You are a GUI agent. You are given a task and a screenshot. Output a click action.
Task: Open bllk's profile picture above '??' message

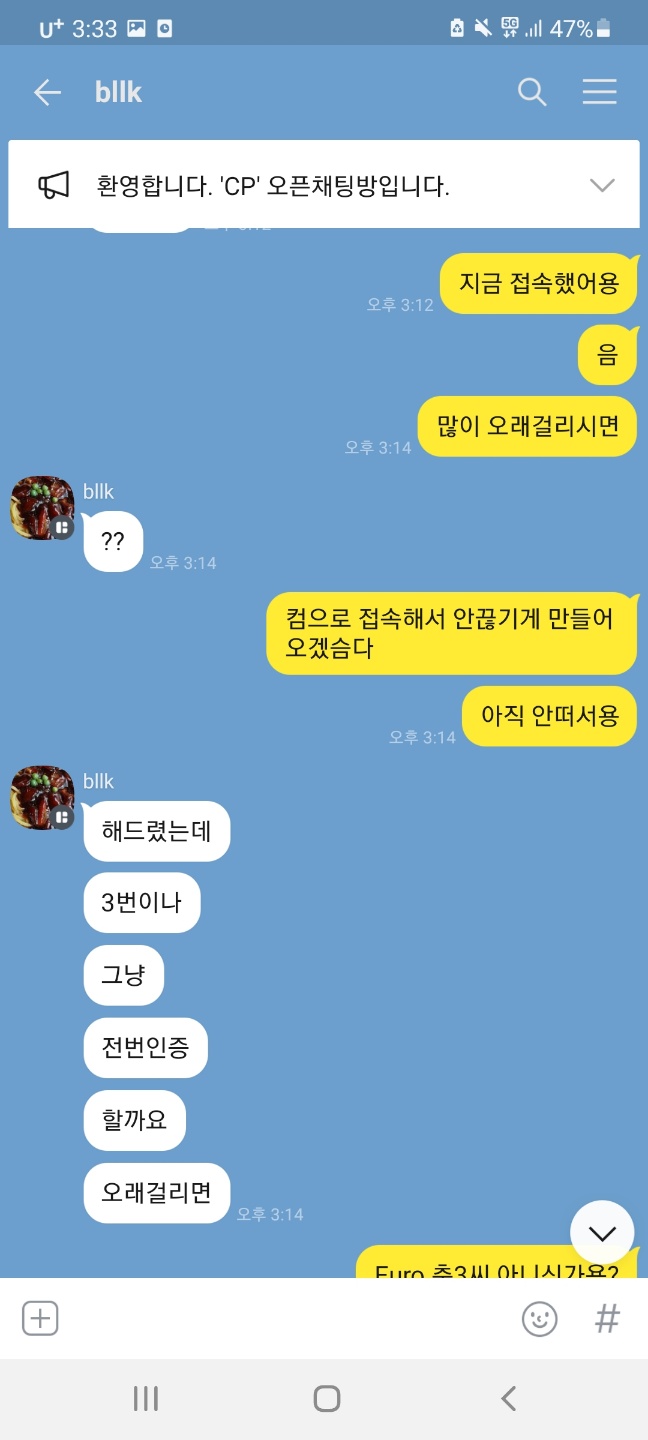click(42, 508)
